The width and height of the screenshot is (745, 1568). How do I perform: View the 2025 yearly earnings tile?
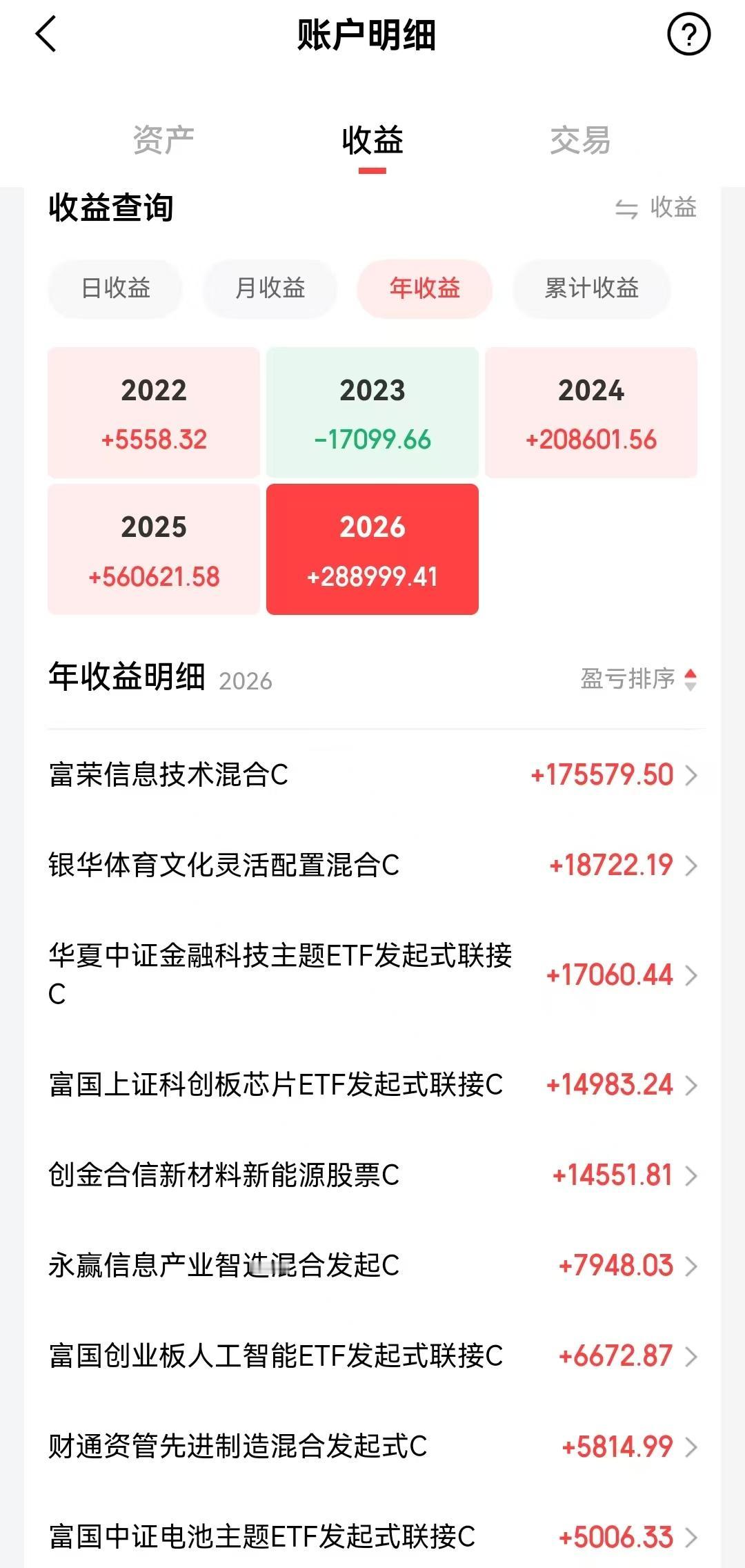154,549
